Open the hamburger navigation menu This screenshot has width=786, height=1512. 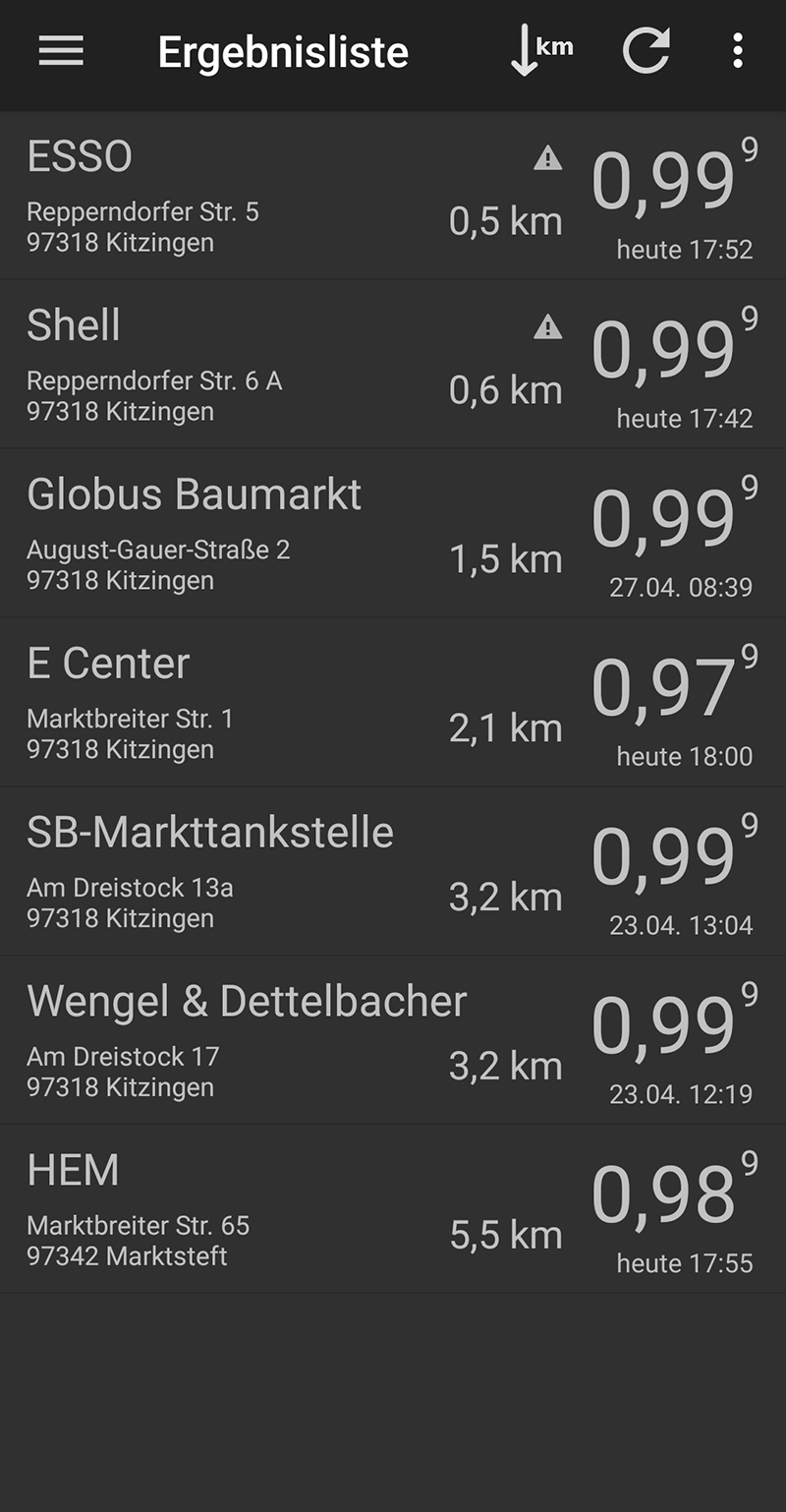[61, 51]
